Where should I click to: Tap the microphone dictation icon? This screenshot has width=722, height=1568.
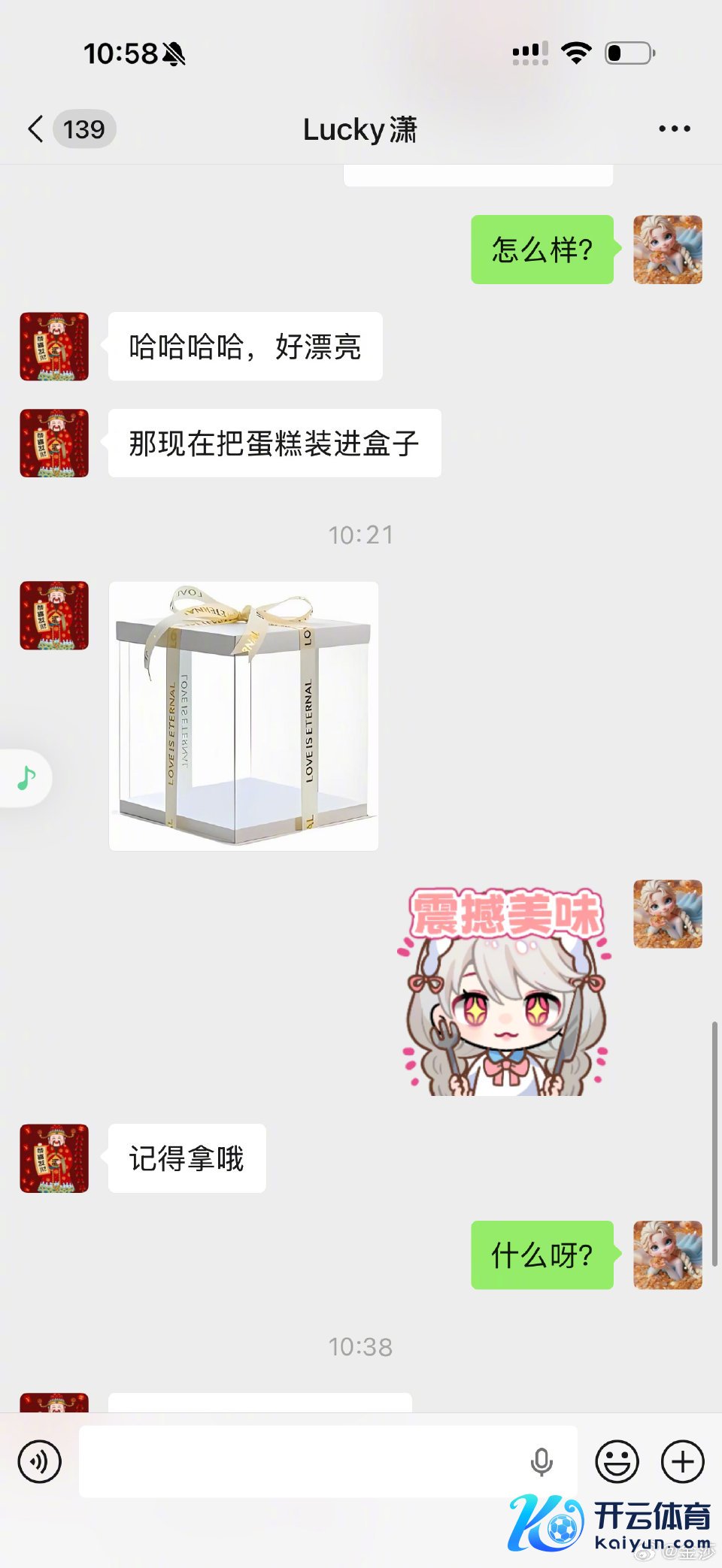tap(541, 1462)
